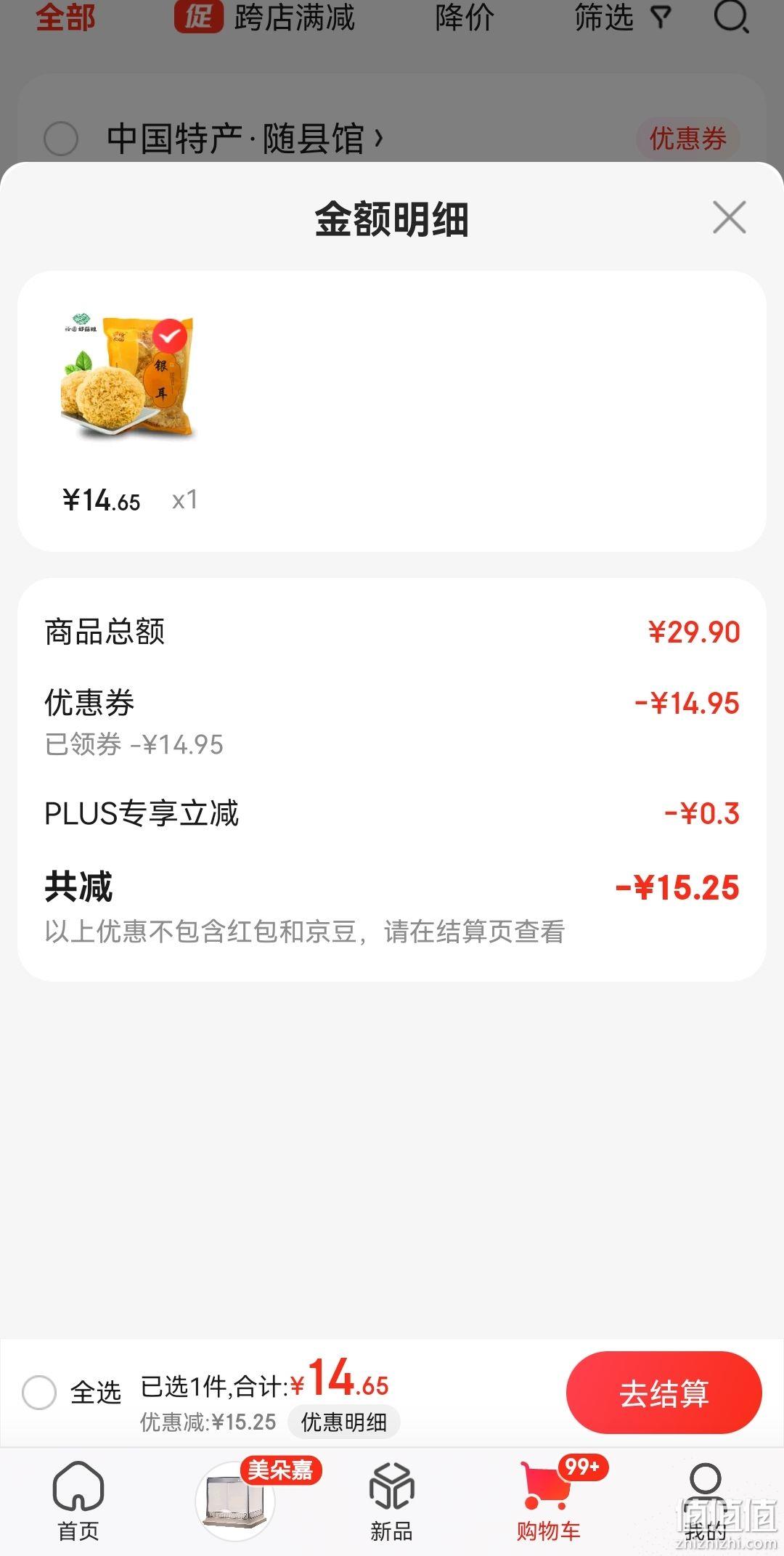Viewport: 784px width, 1556px height.
Task: Tap the 优惠券 button for 随县馆
Action: tap(687, 138)
